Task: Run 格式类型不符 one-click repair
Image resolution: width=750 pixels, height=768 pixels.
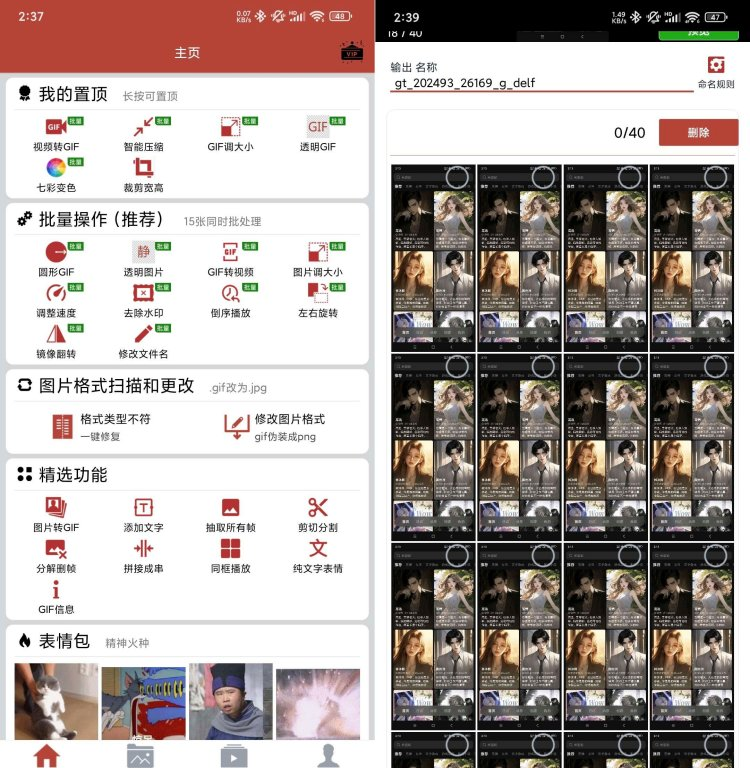Action: [x=100, y=426]
